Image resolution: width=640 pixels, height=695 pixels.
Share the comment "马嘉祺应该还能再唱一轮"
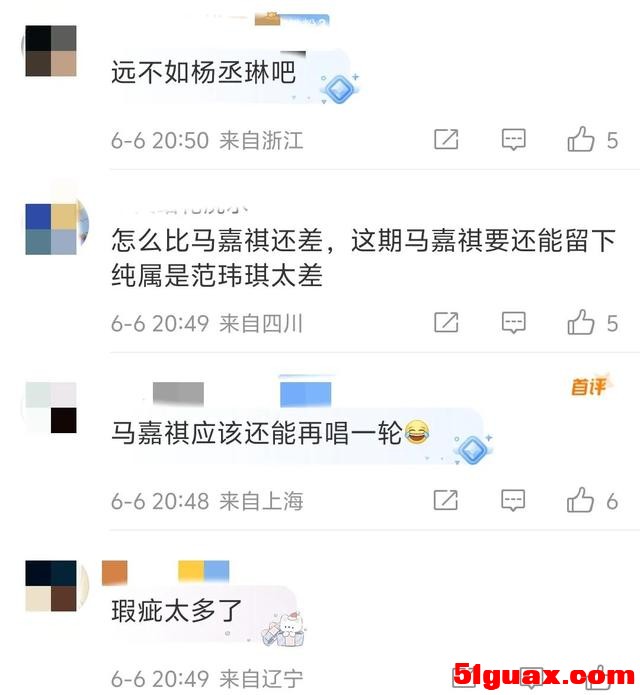coord(446,500)
